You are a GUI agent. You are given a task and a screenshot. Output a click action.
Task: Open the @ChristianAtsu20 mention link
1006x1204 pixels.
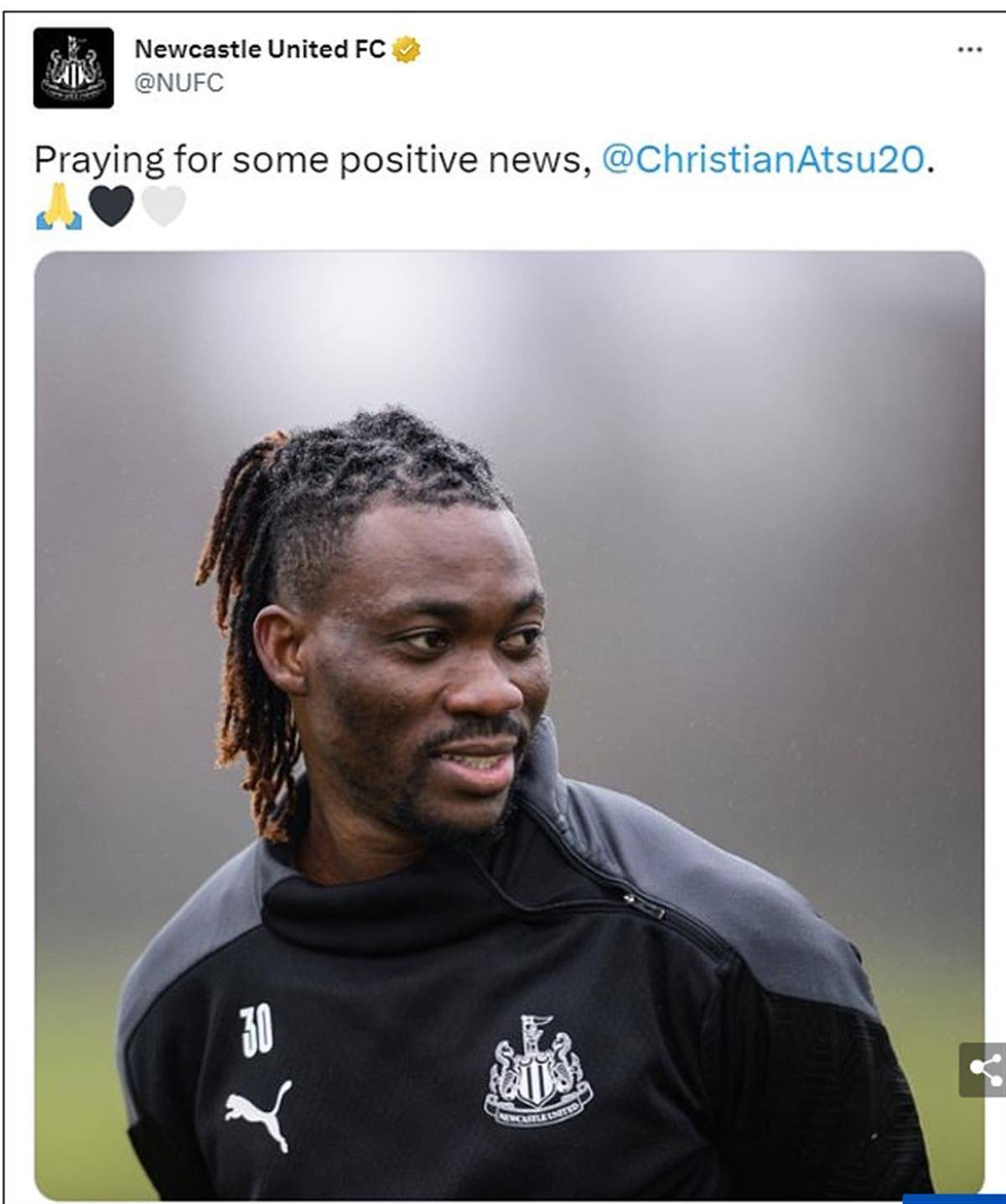tap(763, 159)
